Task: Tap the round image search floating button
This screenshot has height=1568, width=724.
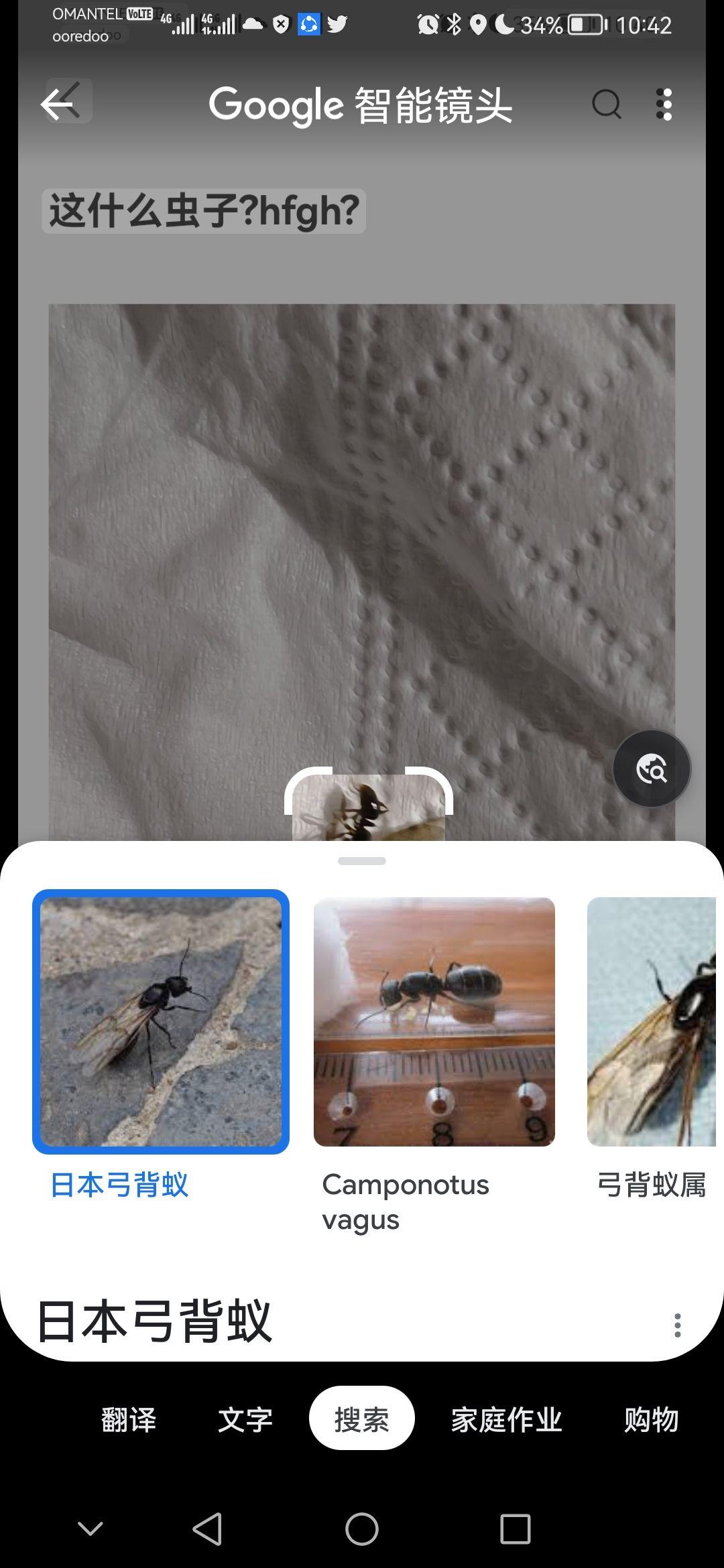Action: [x=651, y=769]
